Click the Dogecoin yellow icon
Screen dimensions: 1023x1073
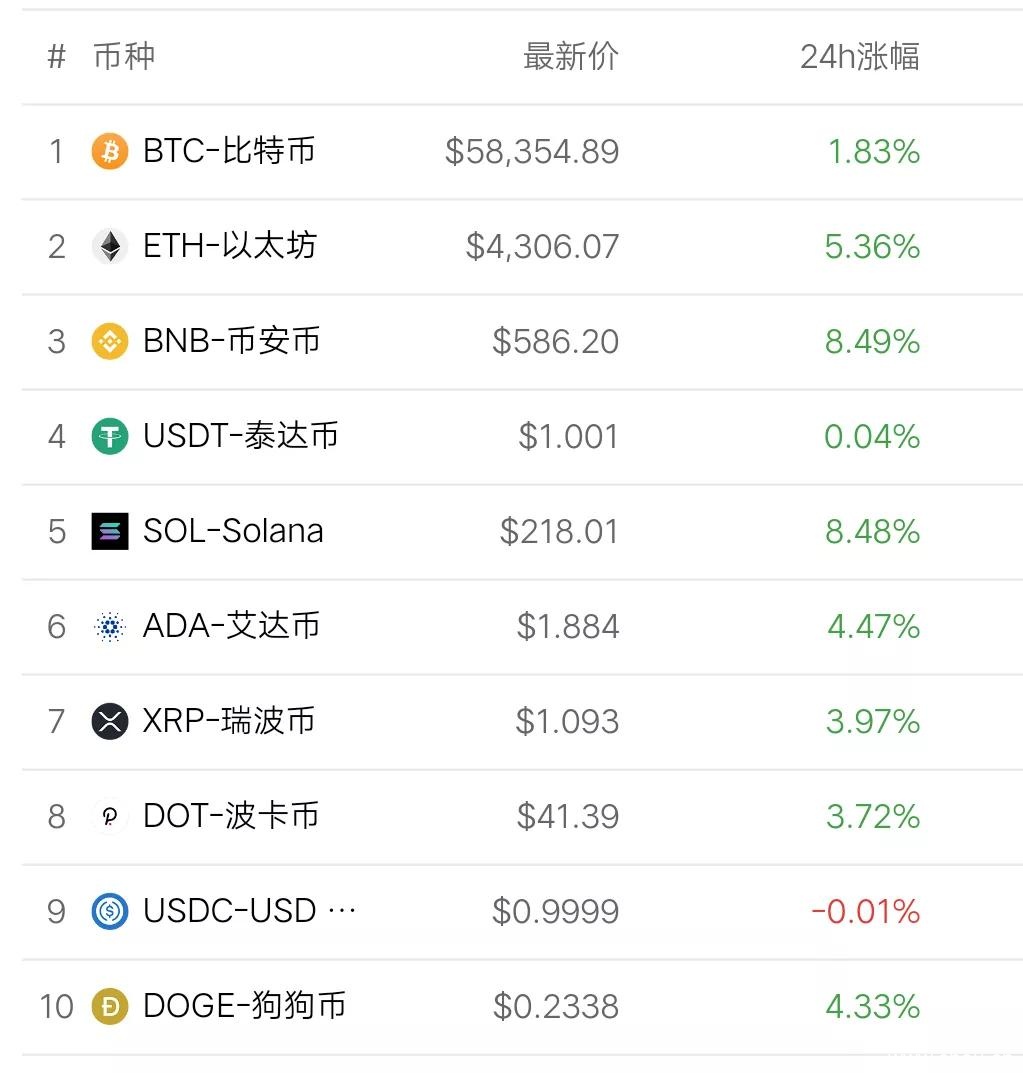108,1007
